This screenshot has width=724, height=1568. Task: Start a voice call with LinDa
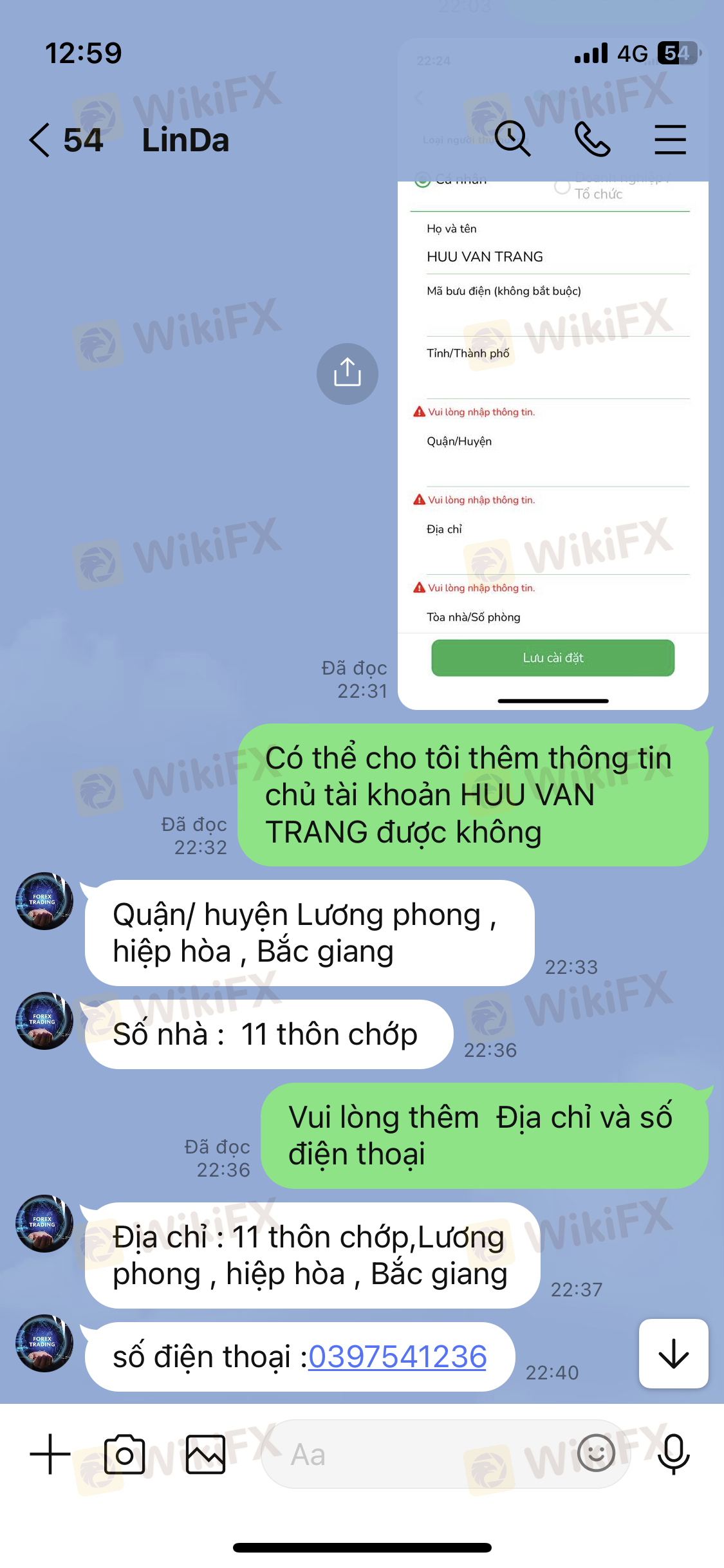[x=592, y=139]
